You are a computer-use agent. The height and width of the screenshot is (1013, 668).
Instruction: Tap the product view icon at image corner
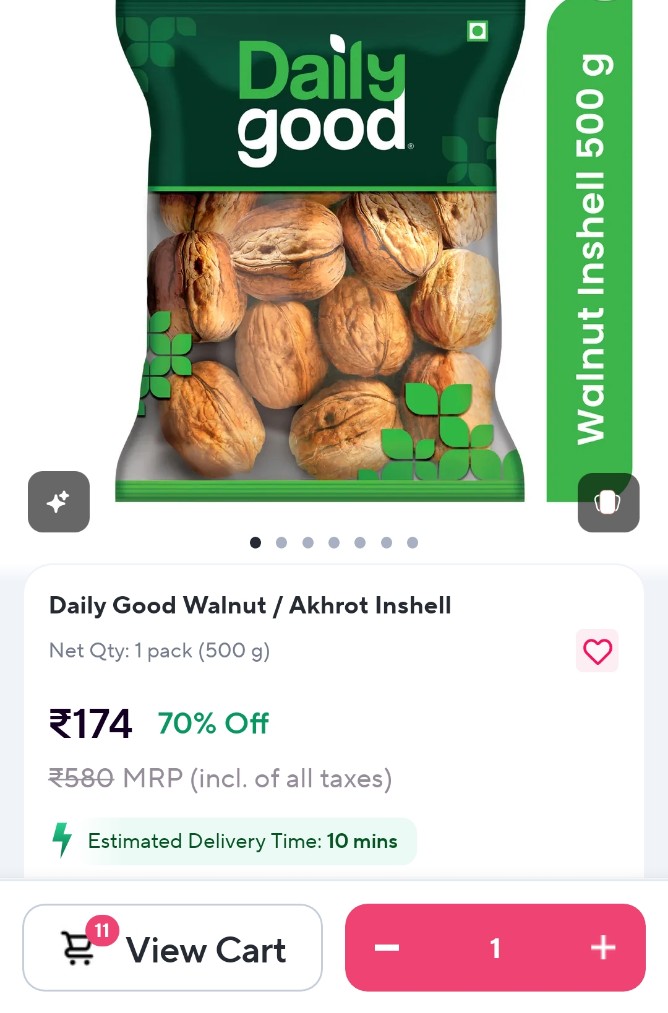click(608, 502)
